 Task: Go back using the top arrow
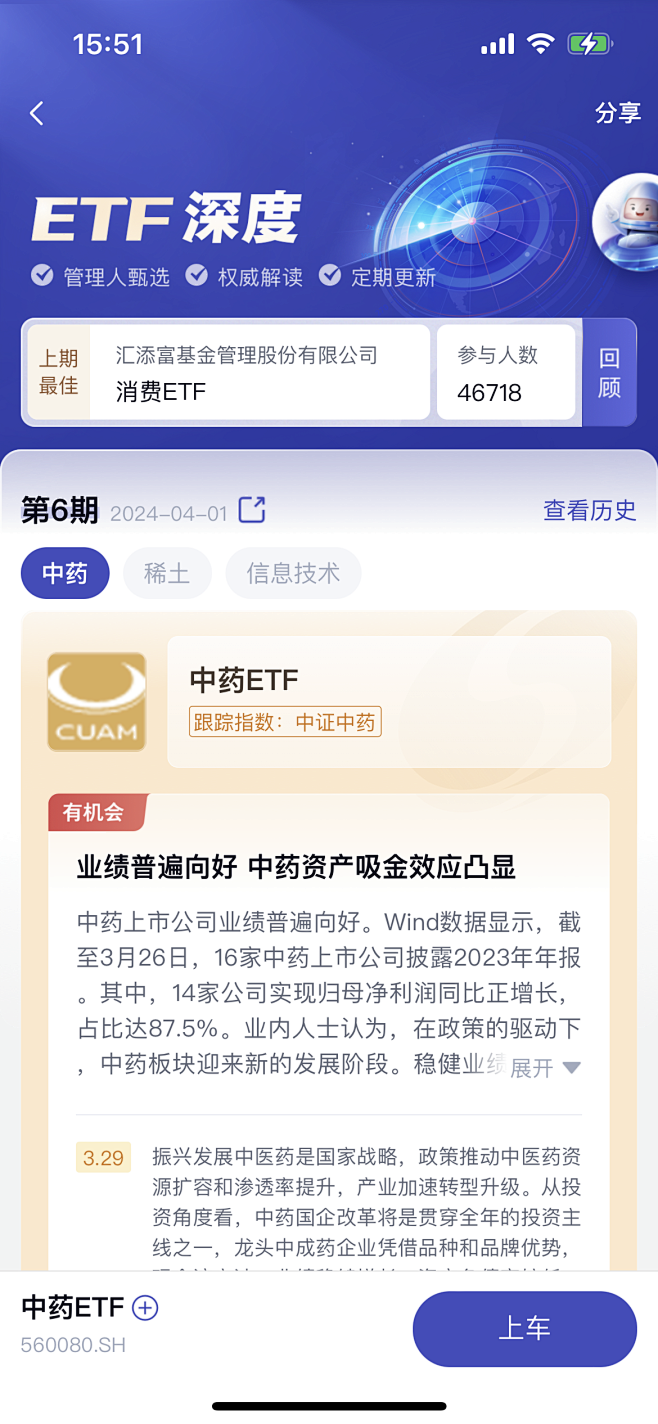37,113
